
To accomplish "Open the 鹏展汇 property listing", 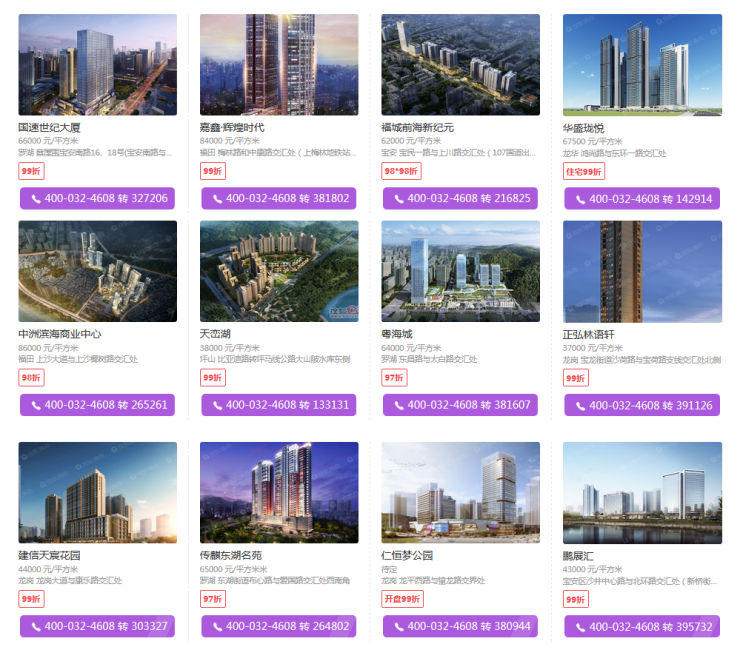I will point(642,492).
